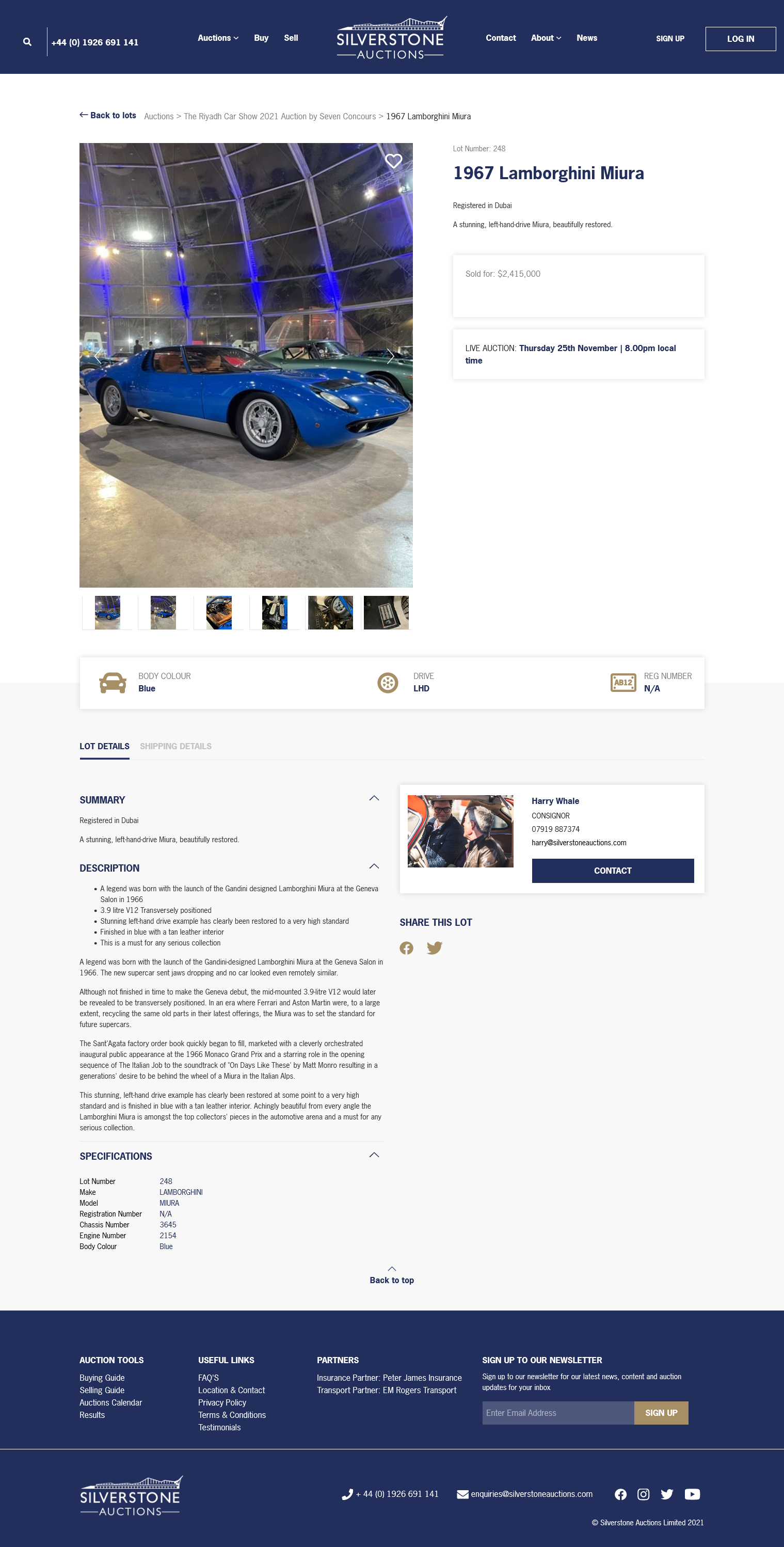784x1547 pixels.
Task: Switch to Shipping Details tab
Action: 175,747
